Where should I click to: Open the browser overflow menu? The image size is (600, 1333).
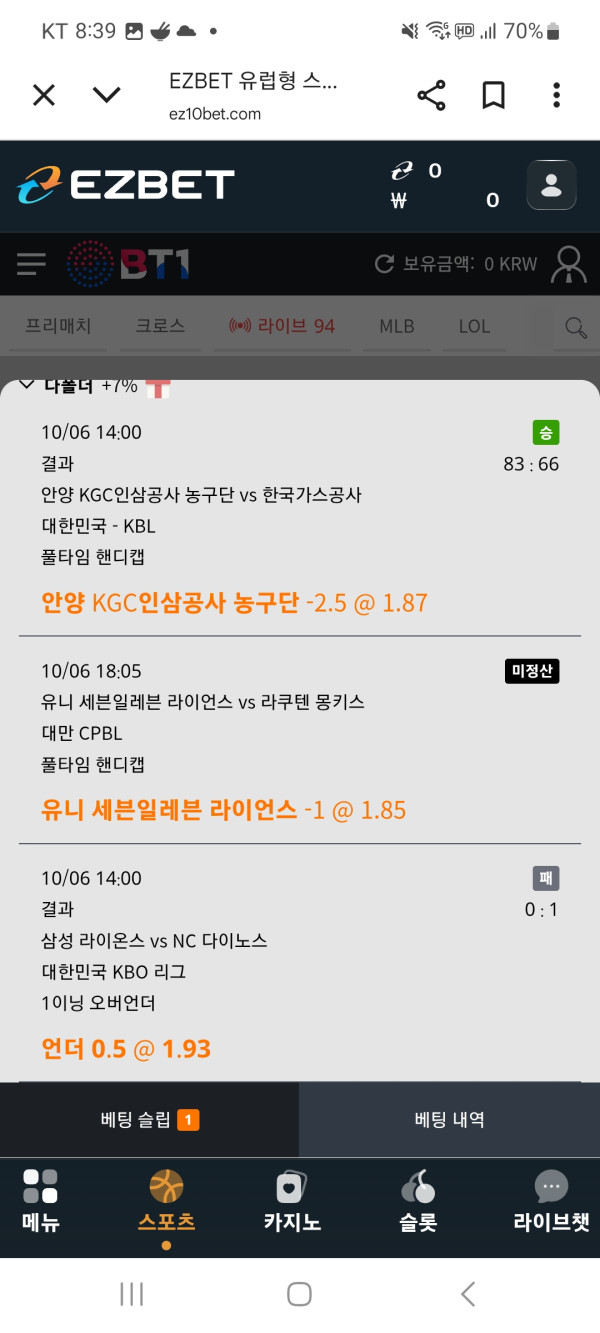point(557,95)
